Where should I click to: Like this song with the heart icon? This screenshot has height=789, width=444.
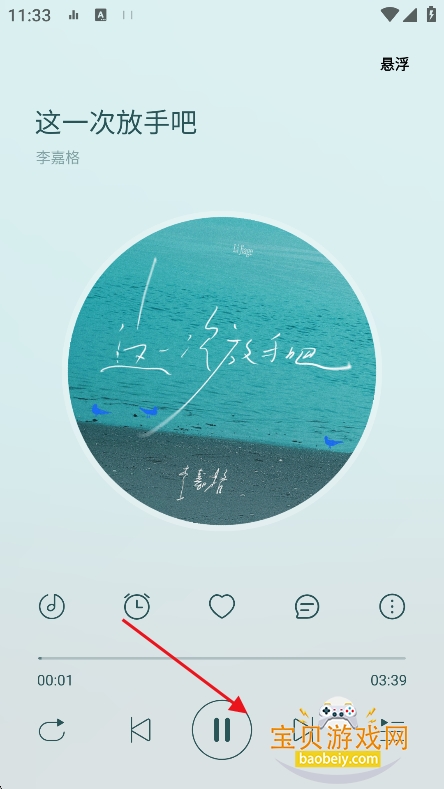[222, 606]
